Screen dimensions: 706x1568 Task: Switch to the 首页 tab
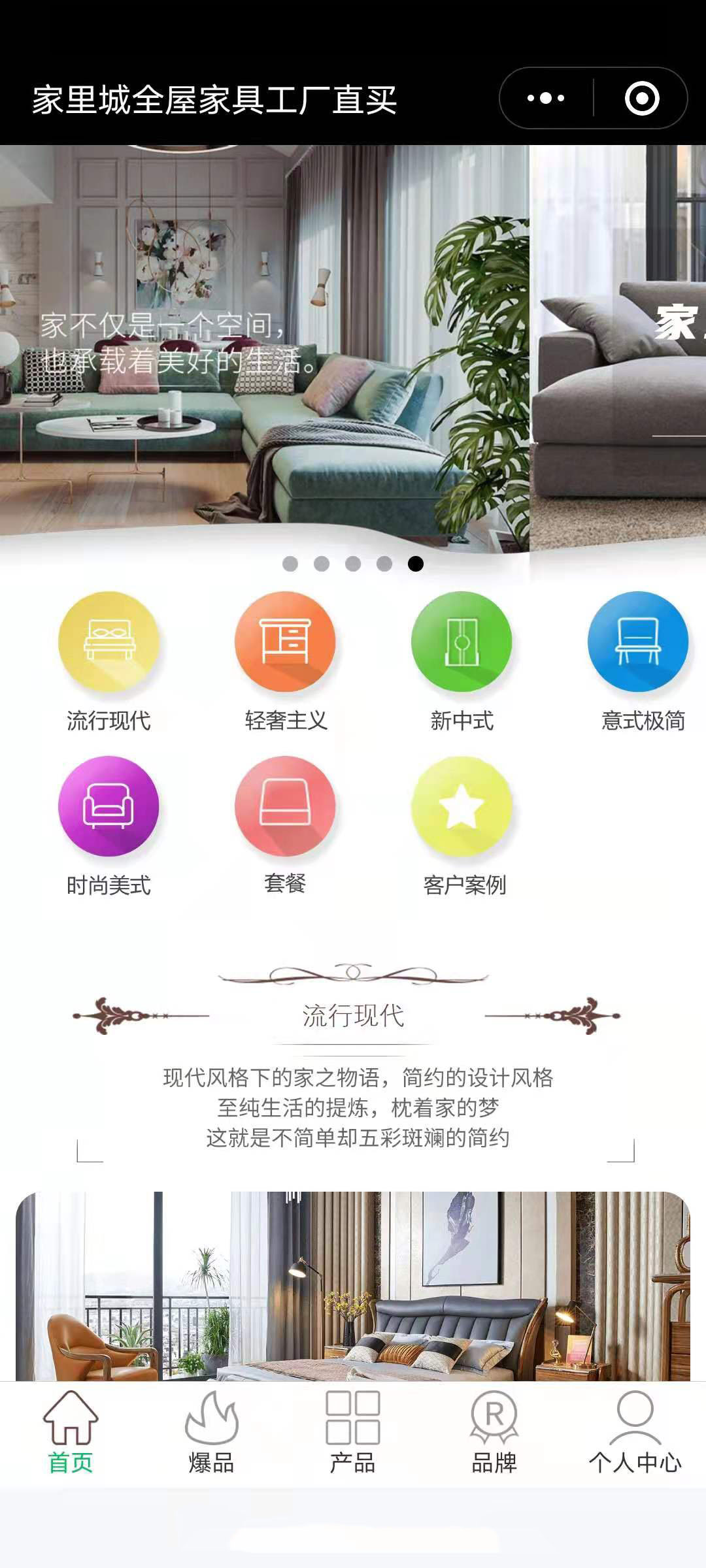click(x=71, y=1432)
